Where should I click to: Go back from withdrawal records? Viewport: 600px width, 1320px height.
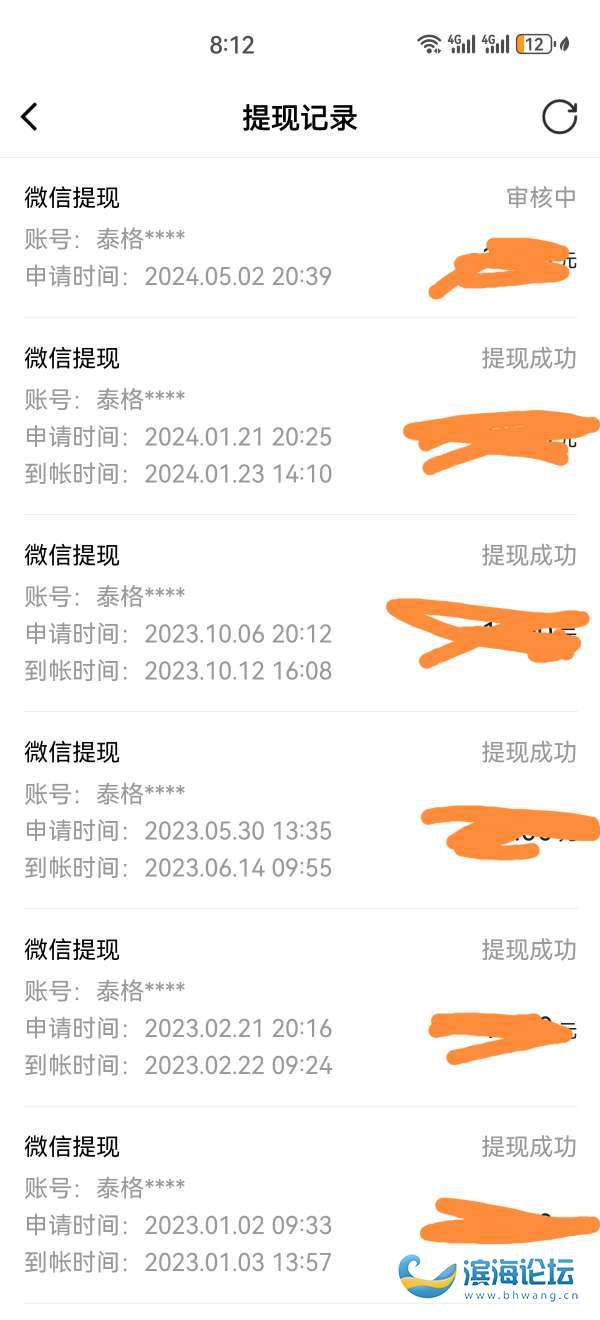coord(29,117)
